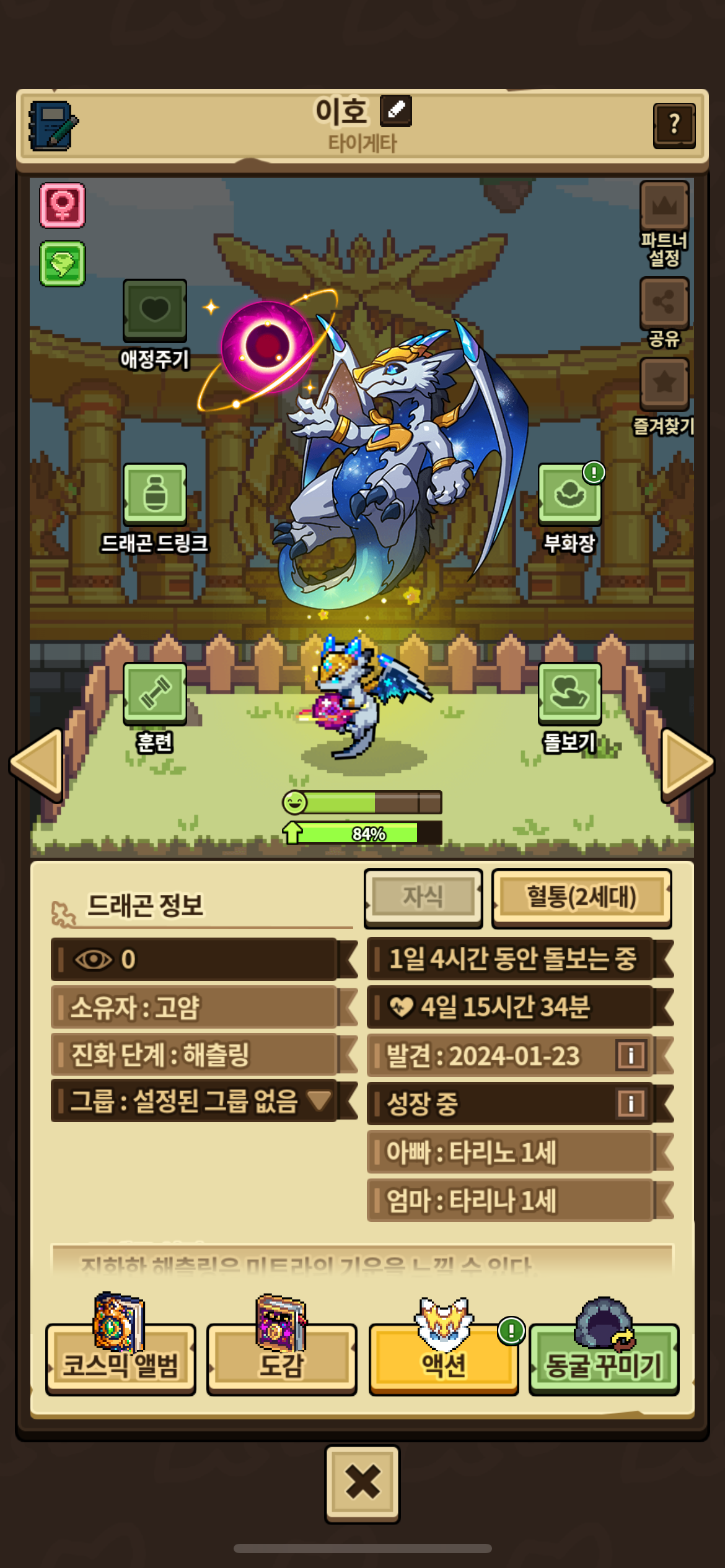The height and width of the screenshot is (1568, 725).
Task: Go to the previous dragon
Action: pyautogui.click(x=37, y=764)
